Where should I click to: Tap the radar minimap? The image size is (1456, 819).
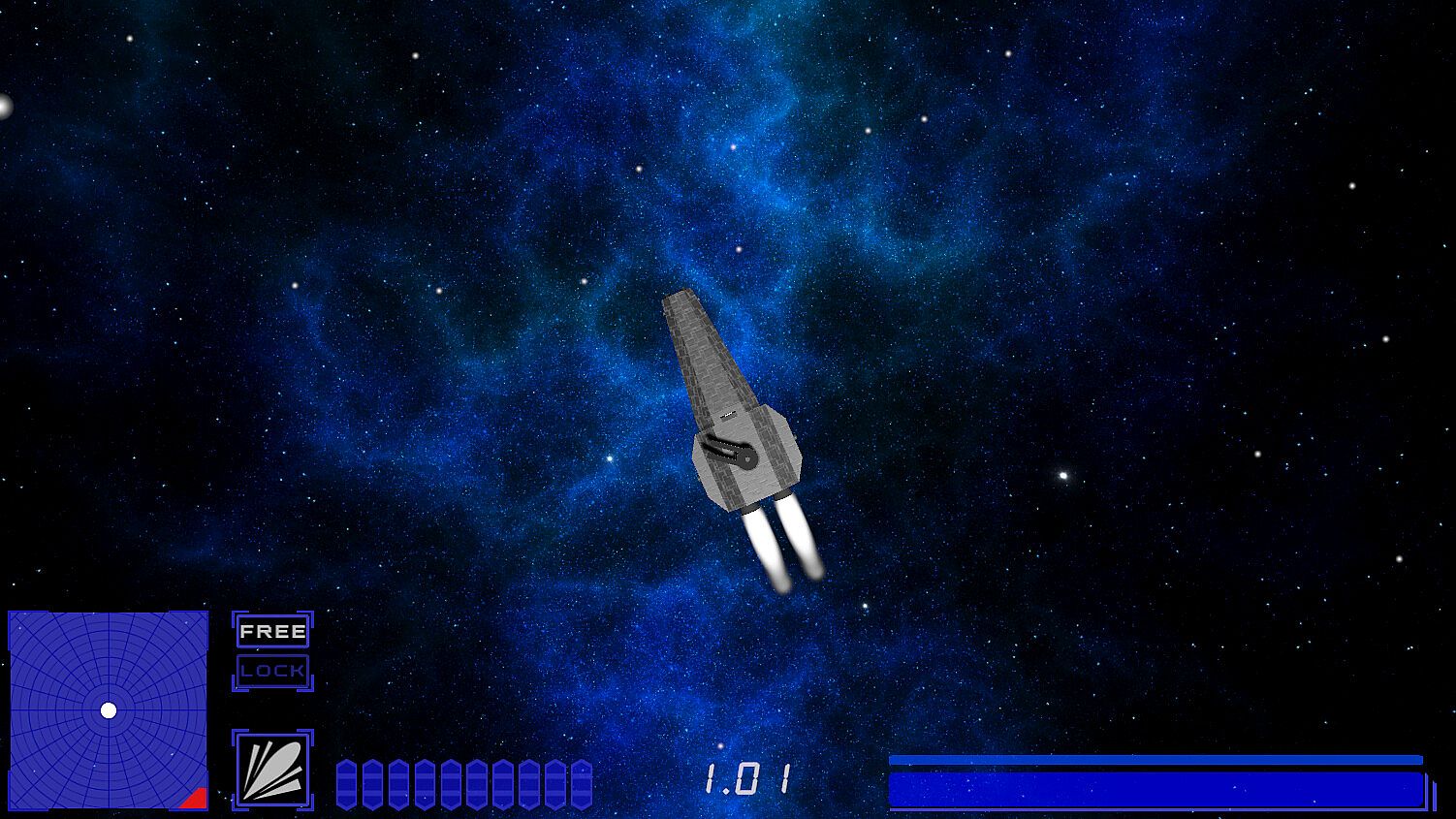(x=108, y=709)
